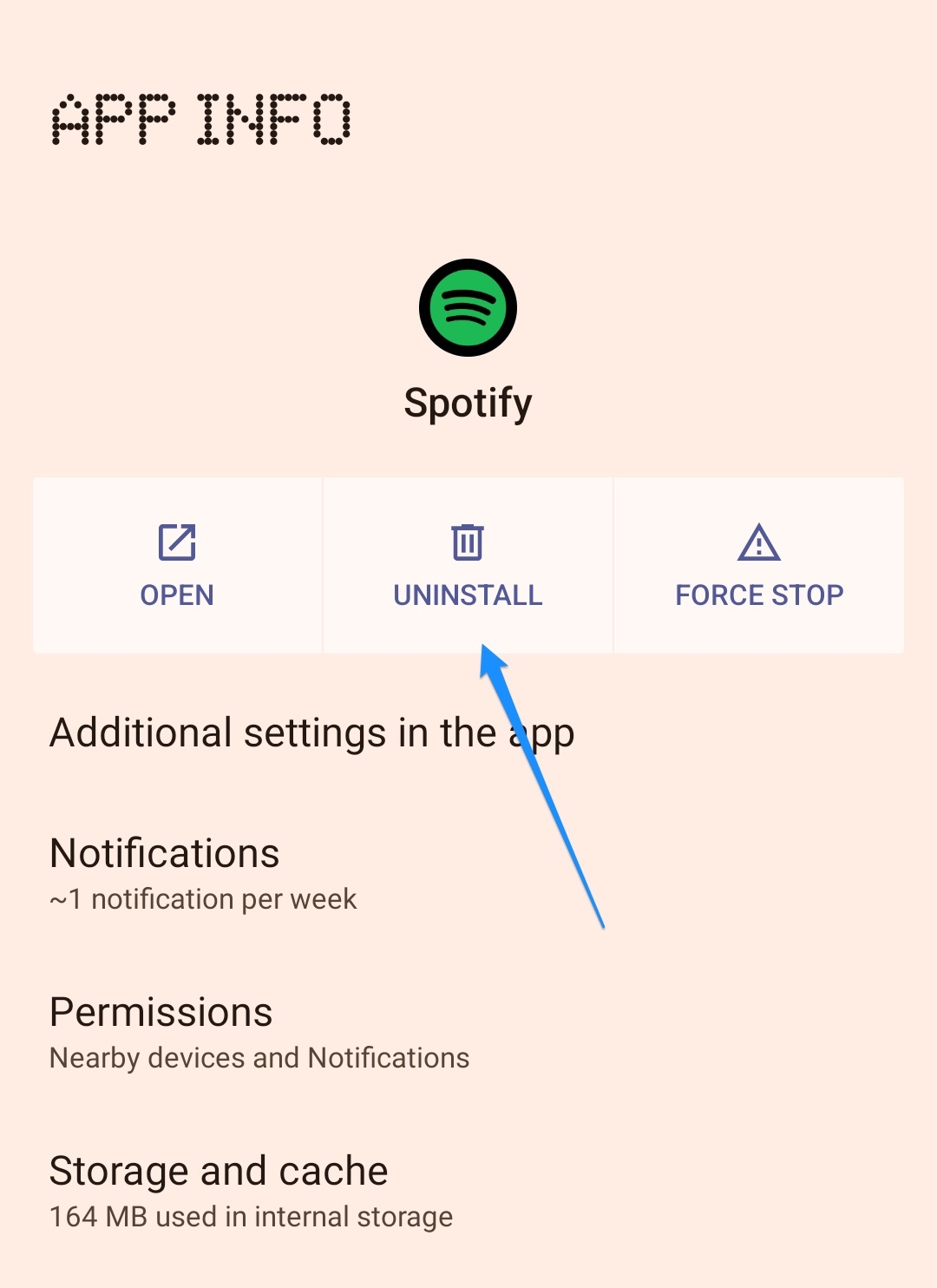Open Storage and cache settings
The image size is (937, 1288).
pos(218,1170)
